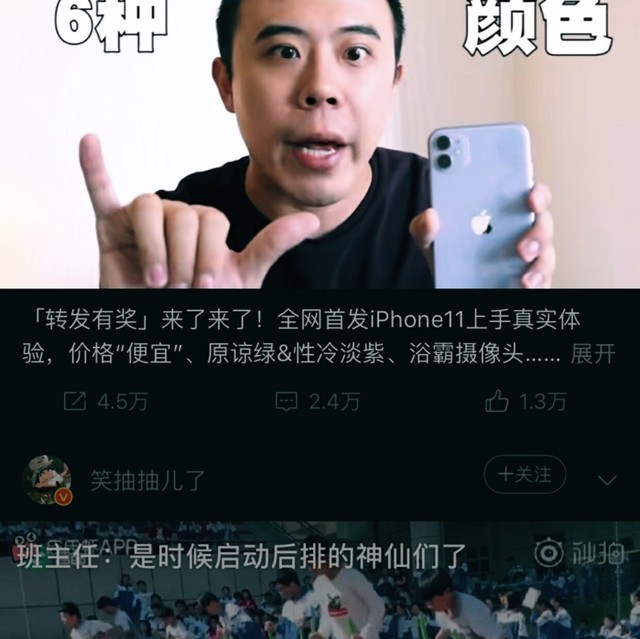Open the dropdown arrow beside +关注
The height and width of the screenshot is (639, 640).
tap(606, 480)
